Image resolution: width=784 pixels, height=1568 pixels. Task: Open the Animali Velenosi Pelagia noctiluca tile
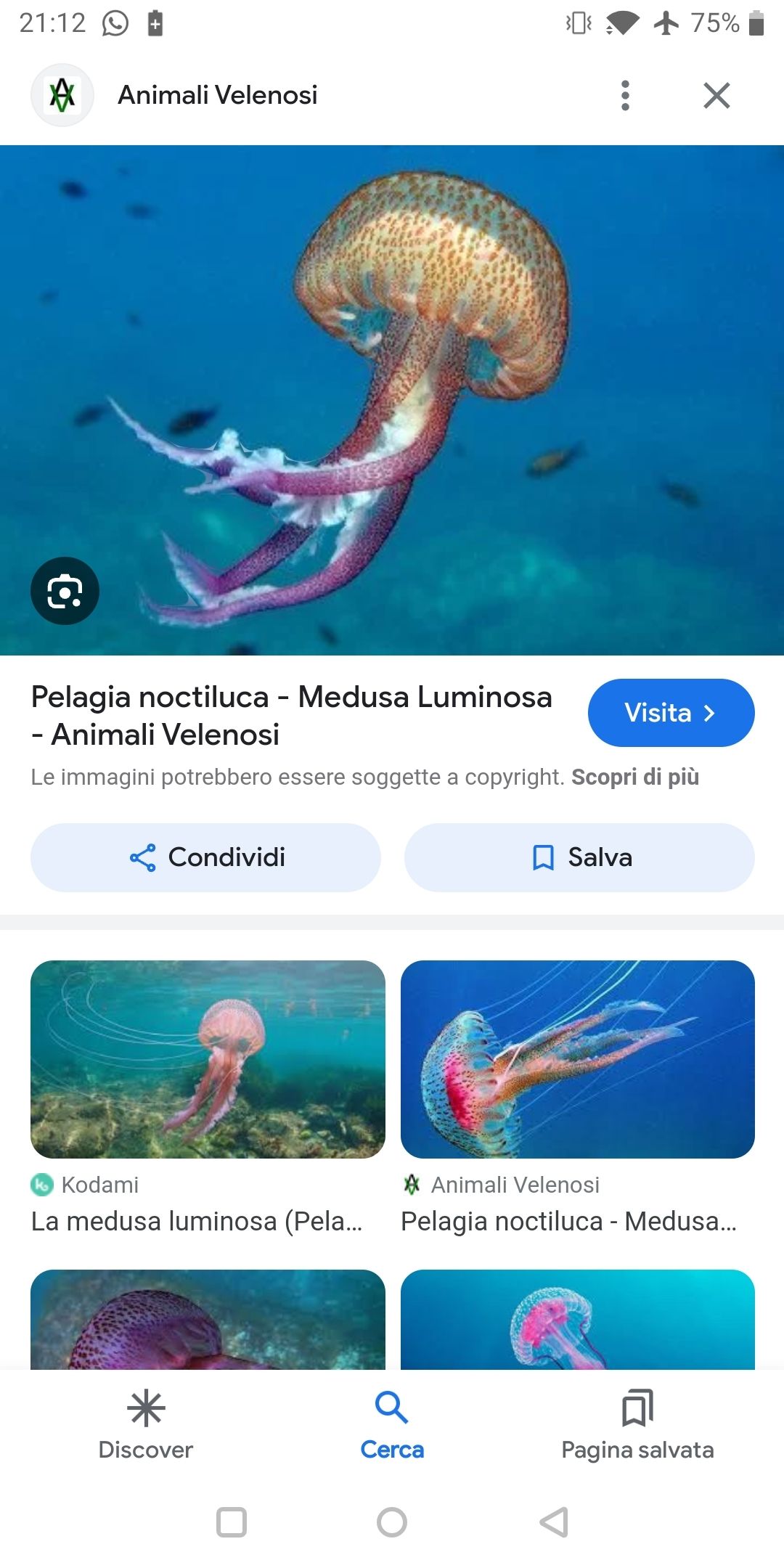[577, 1060]
